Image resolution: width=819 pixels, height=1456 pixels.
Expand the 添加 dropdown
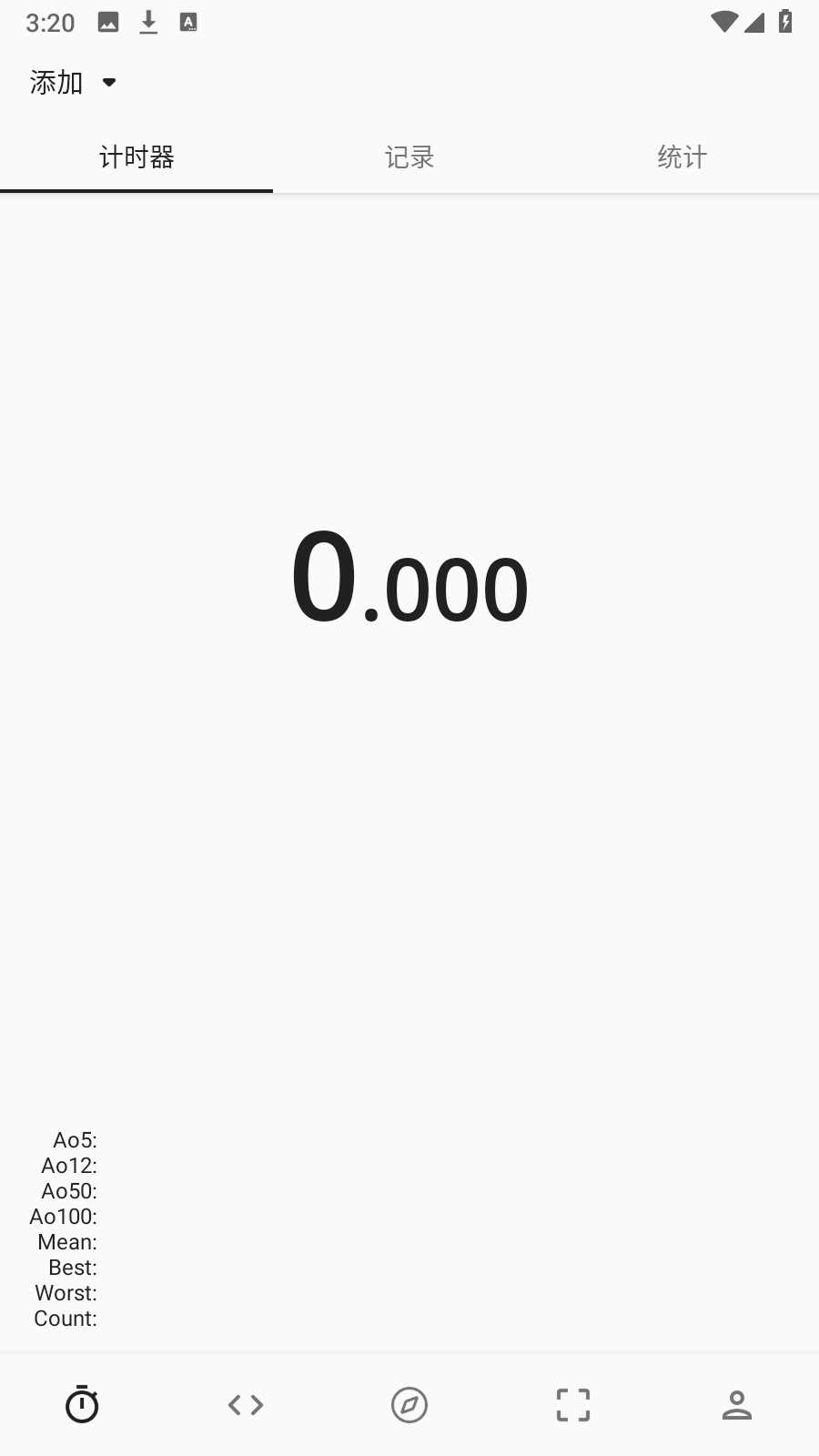pos(73,83)
